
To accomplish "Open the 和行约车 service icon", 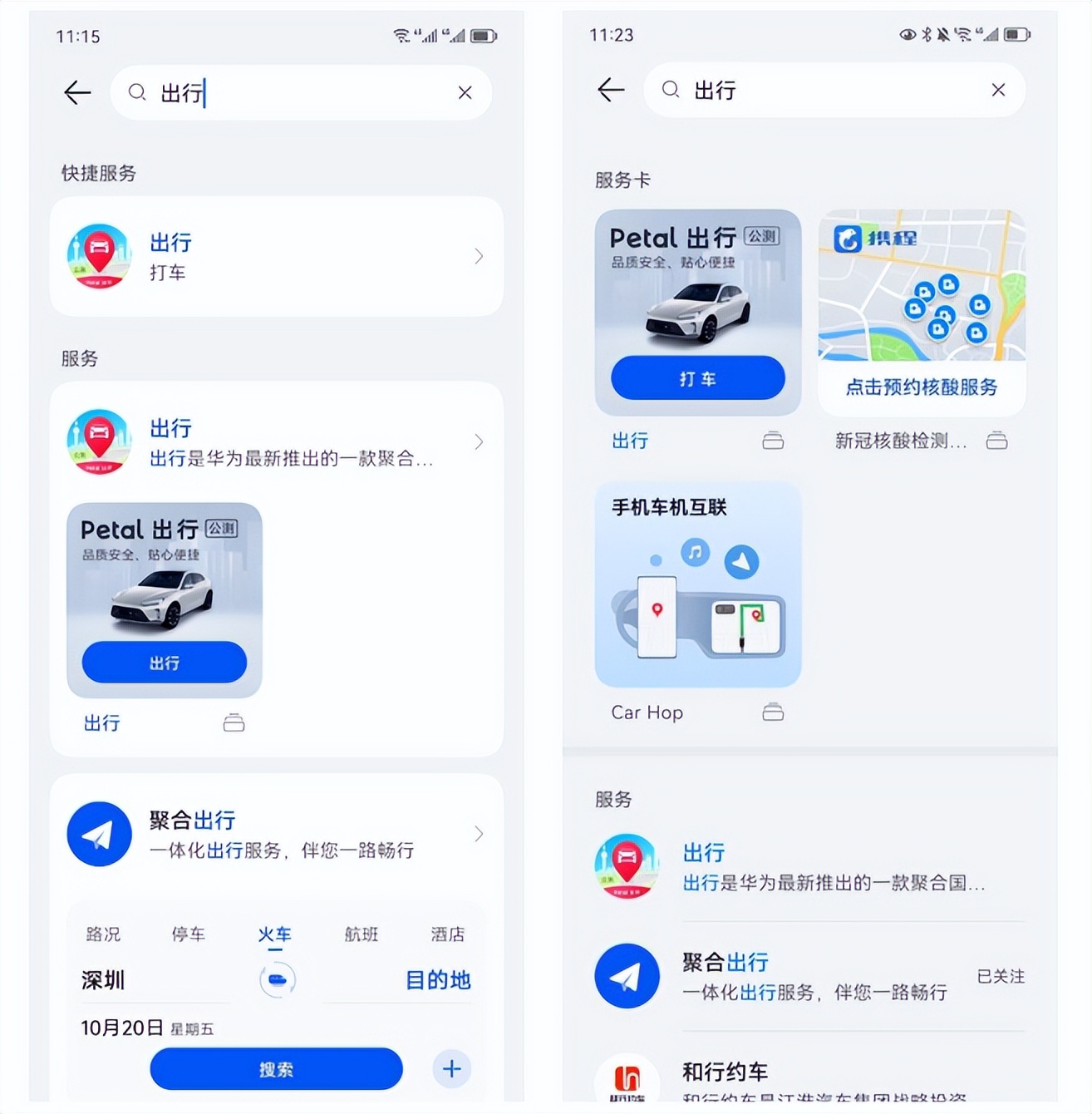I will 627,1081.
